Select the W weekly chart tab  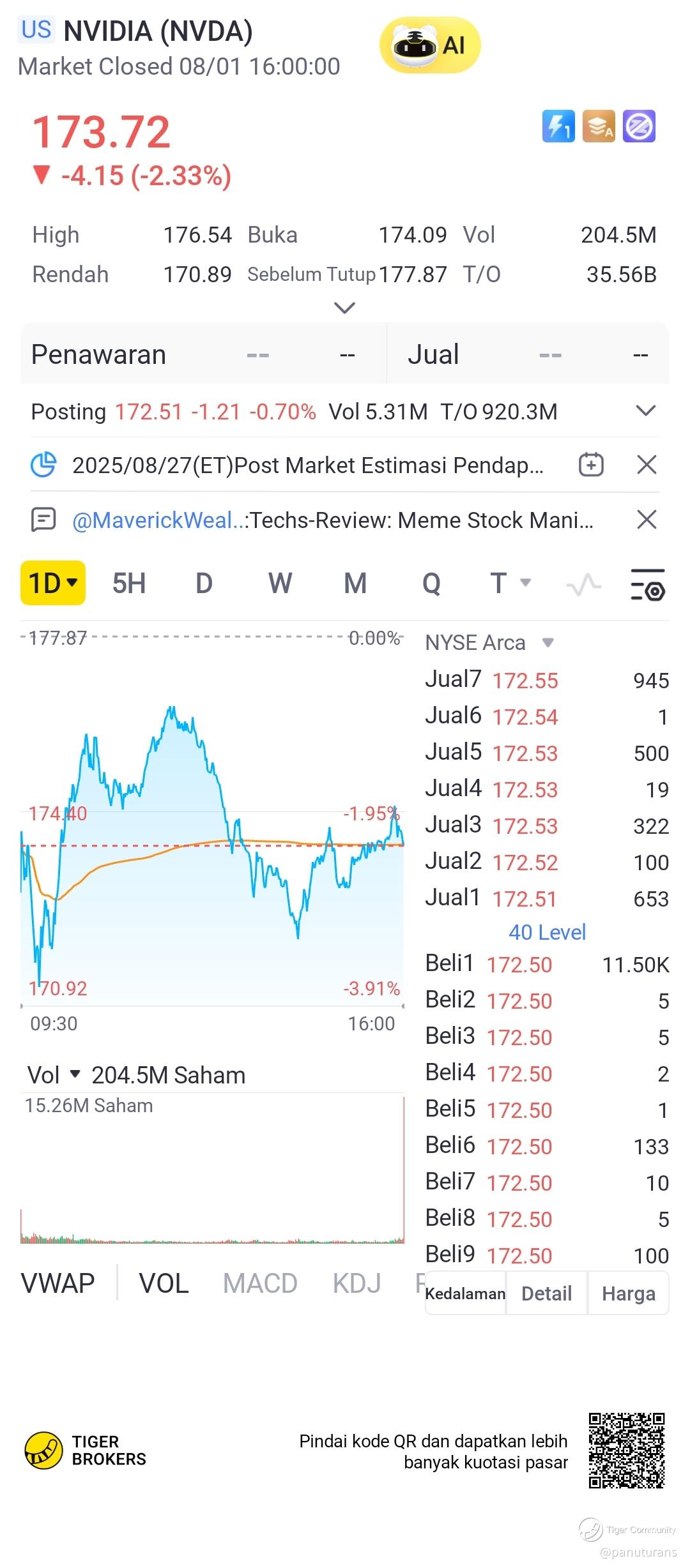(280, 584)
